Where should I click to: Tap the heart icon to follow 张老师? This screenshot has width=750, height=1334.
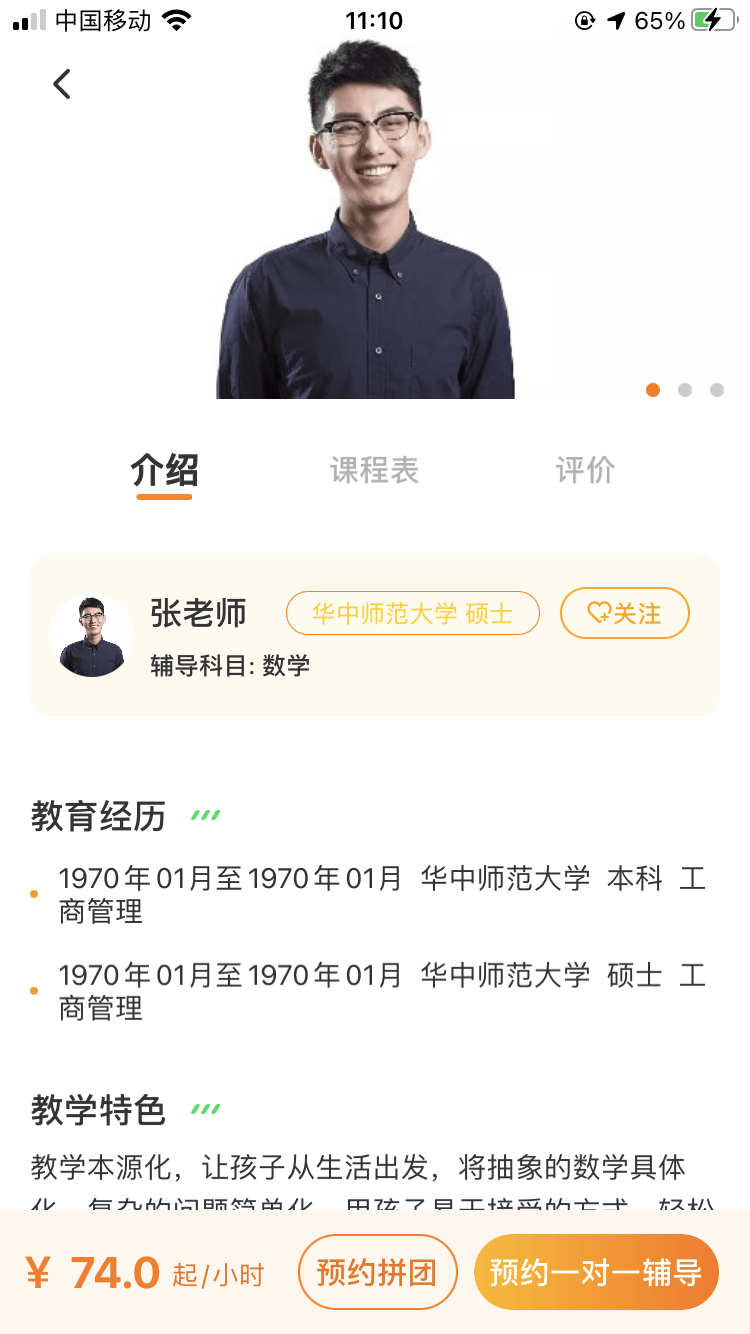click(599, 613)
